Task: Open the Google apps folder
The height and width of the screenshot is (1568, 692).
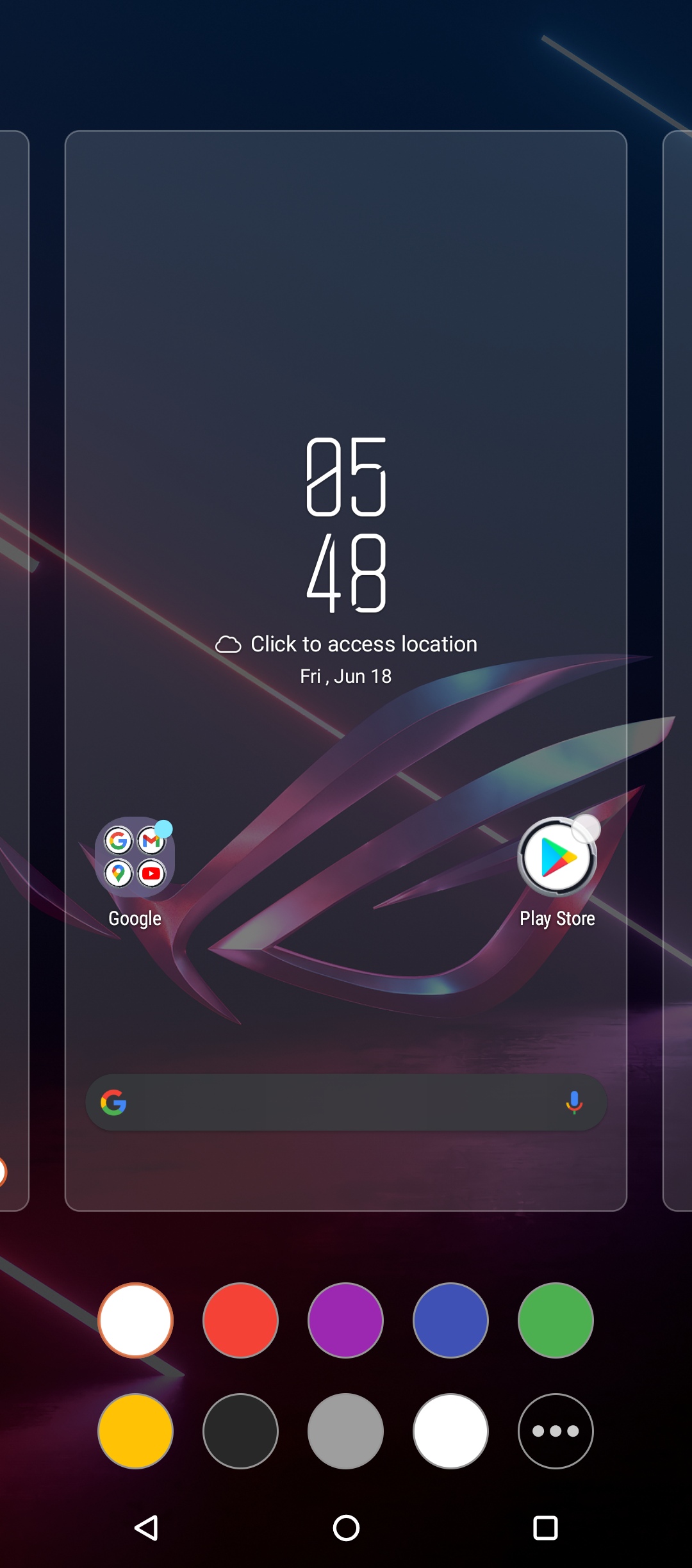Action: click(135, 858)
